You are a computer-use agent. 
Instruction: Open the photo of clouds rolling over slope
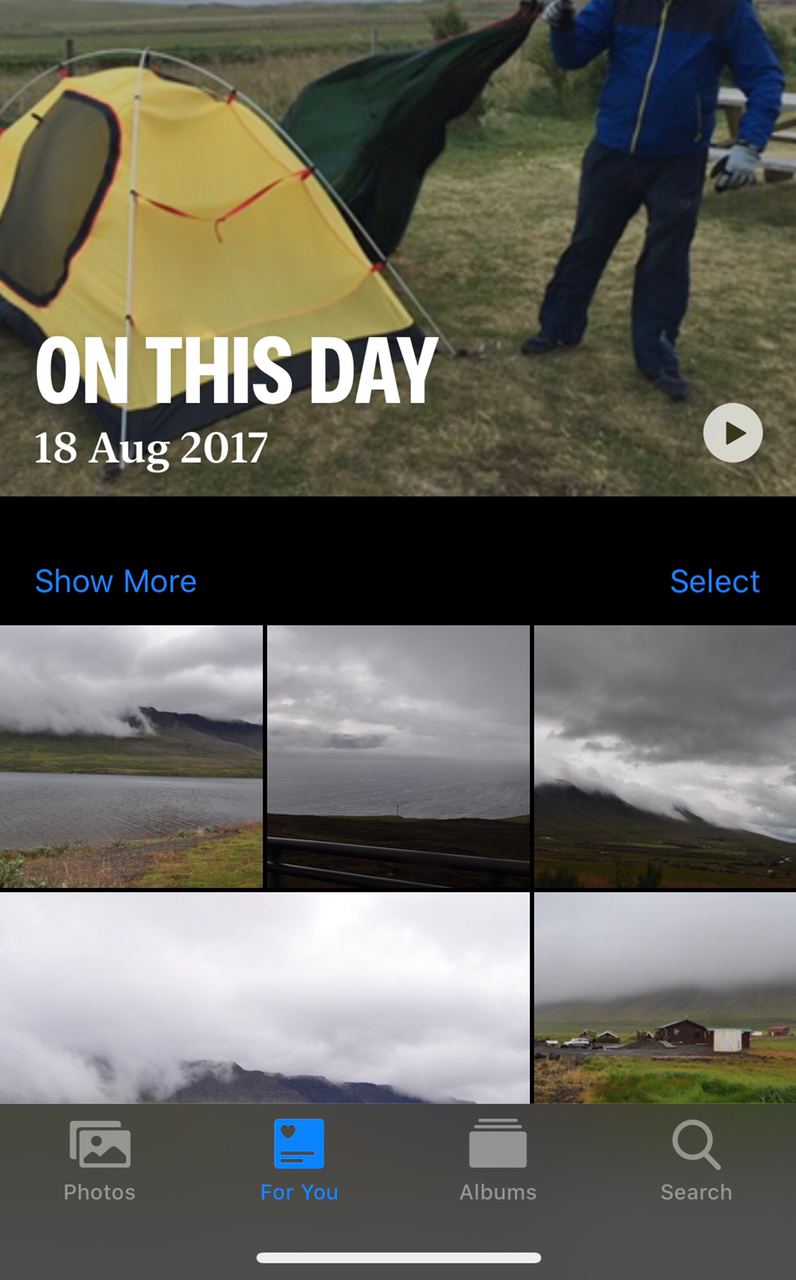(665, 757)
